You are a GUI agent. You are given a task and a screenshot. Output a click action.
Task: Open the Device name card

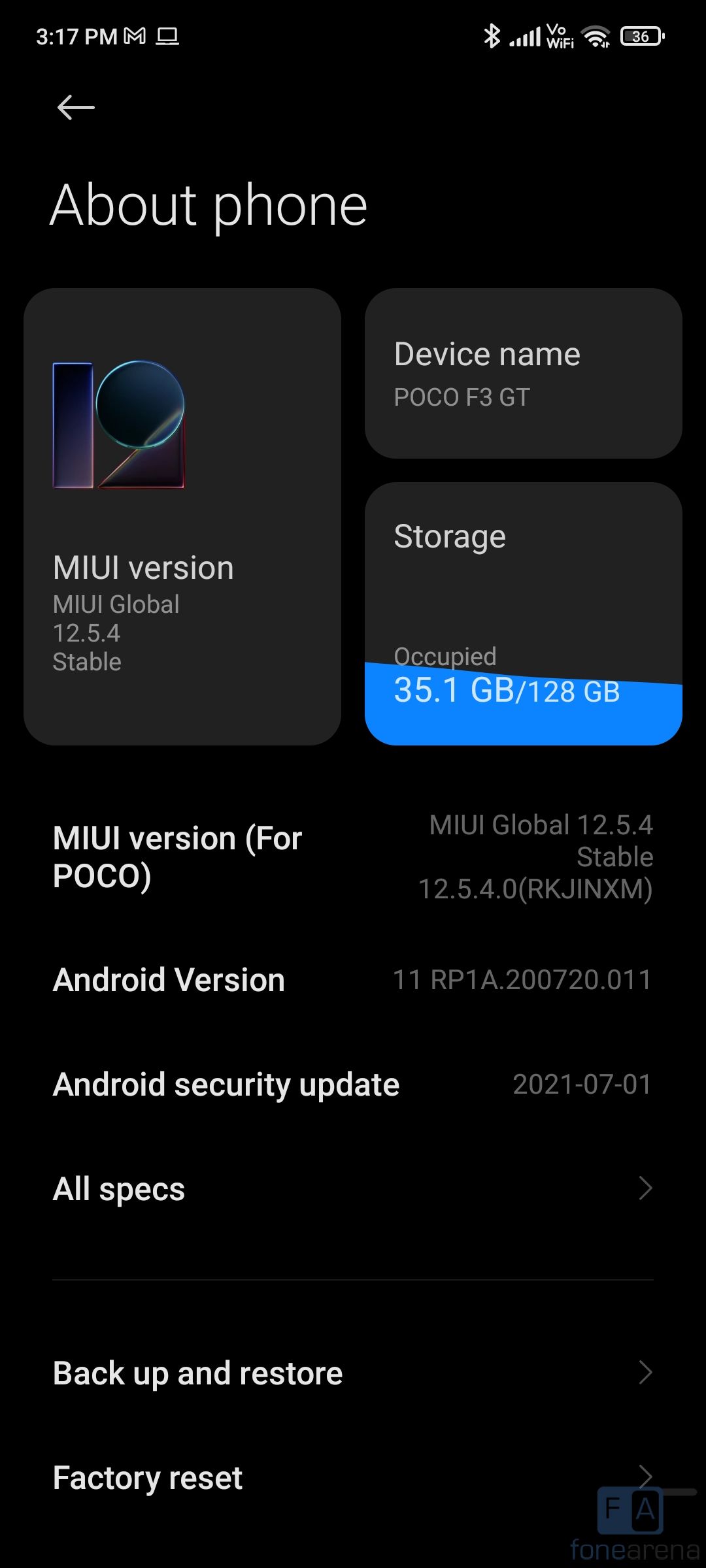click(523, 373)
